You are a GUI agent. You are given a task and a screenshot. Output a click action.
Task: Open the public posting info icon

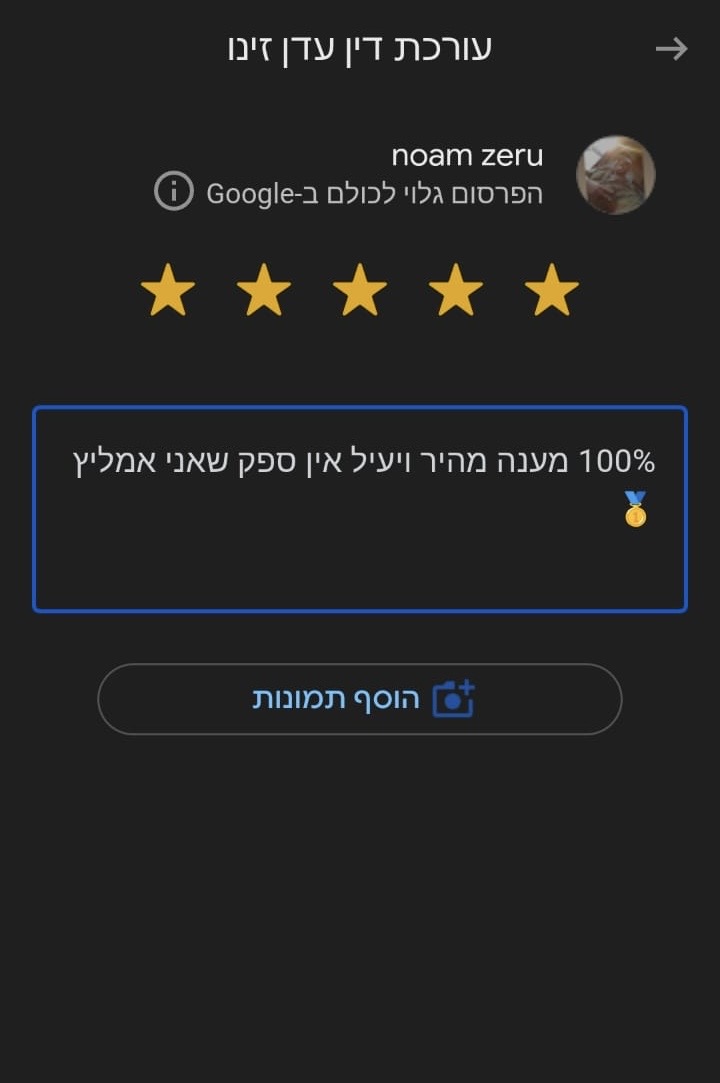coord(173,190)
